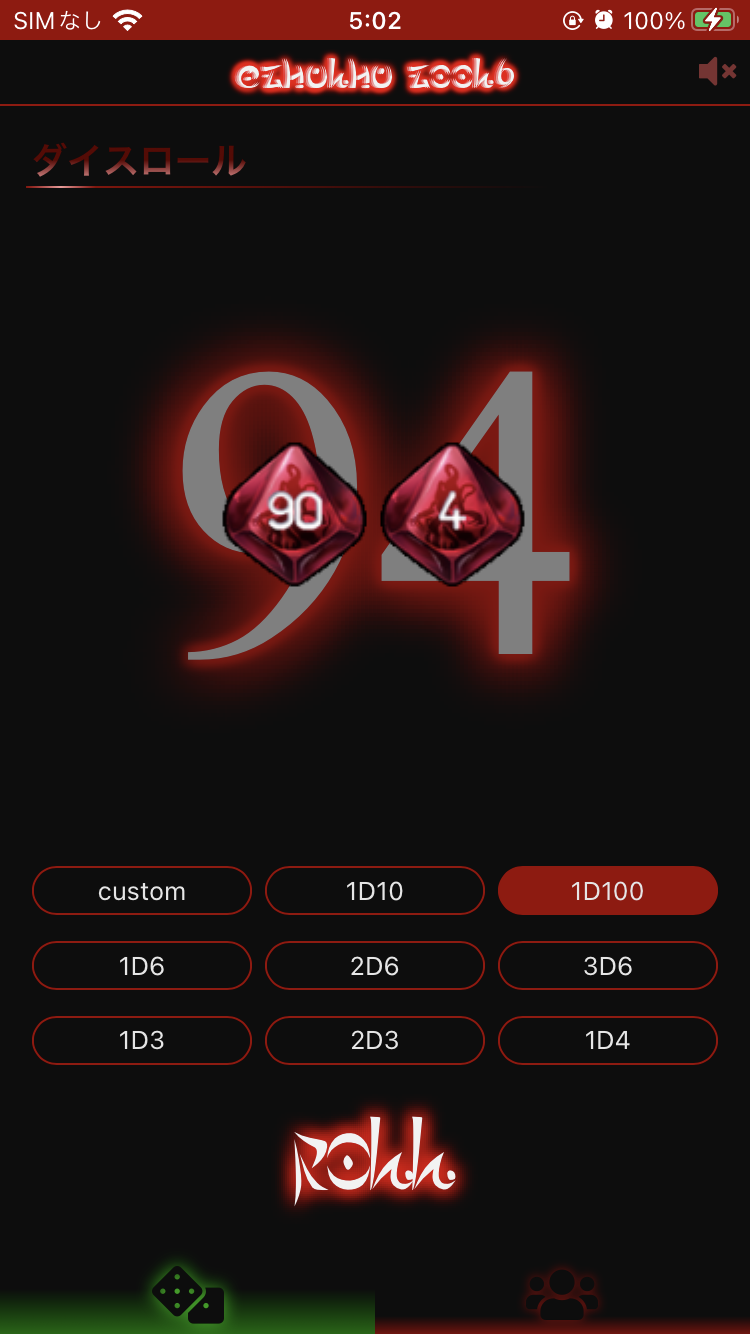750x1334 pixels.
Task: Select the 1D3 dice preset
Action: click(142, 1040)
